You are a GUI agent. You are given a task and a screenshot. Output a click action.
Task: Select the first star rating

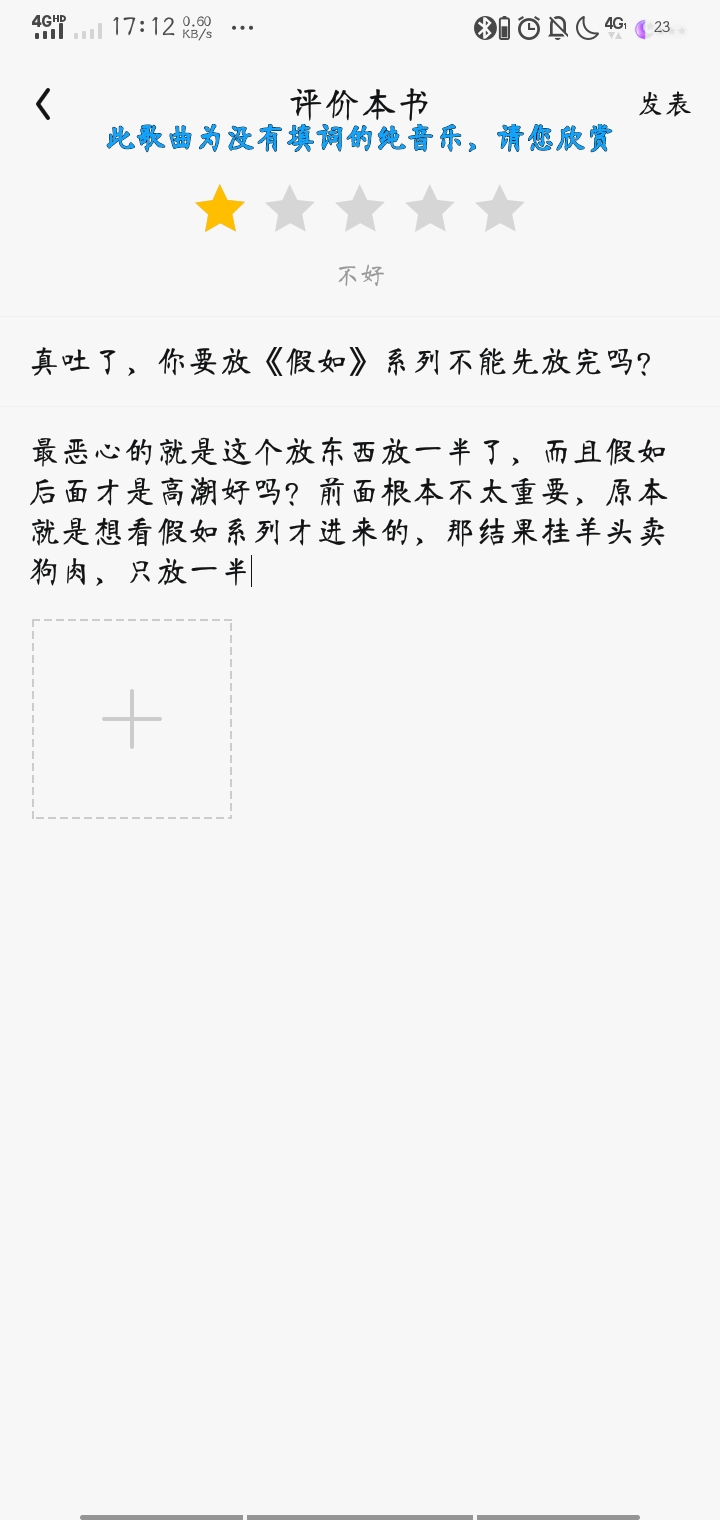pos(220,210)
